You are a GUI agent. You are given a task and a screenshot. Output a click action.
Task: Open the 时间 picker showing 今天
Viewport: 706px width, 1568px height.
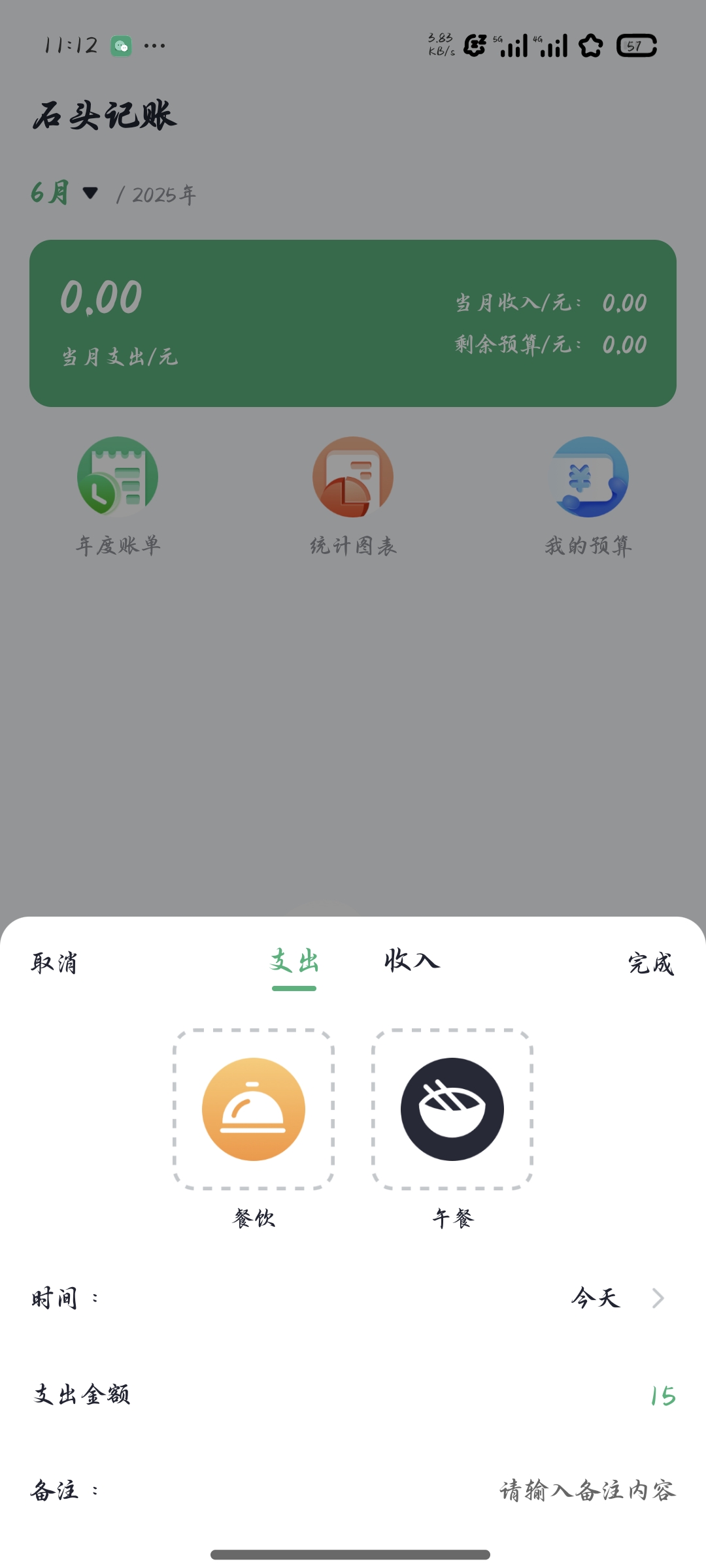click(x=353, y=1298)
